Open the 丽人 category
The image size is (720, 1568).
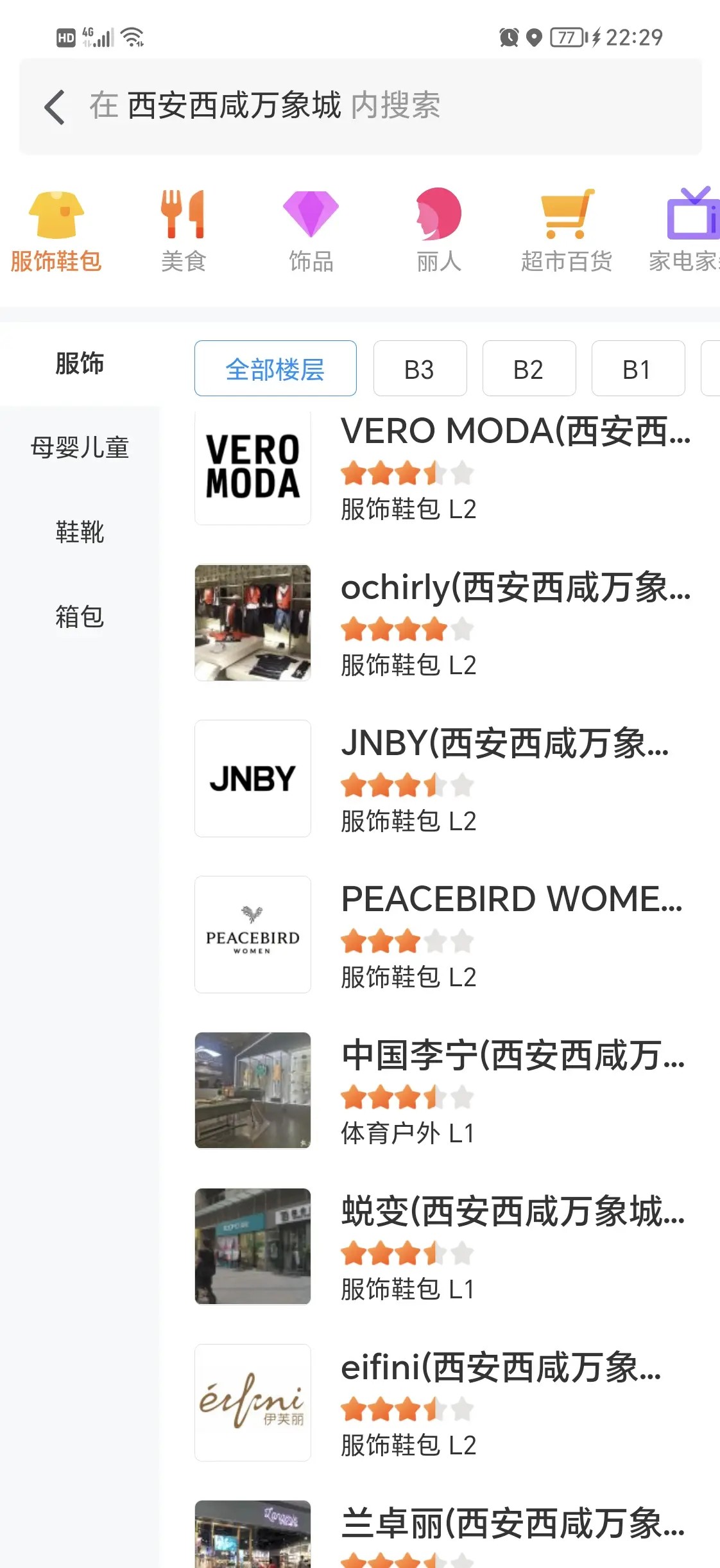coord(438,231)
